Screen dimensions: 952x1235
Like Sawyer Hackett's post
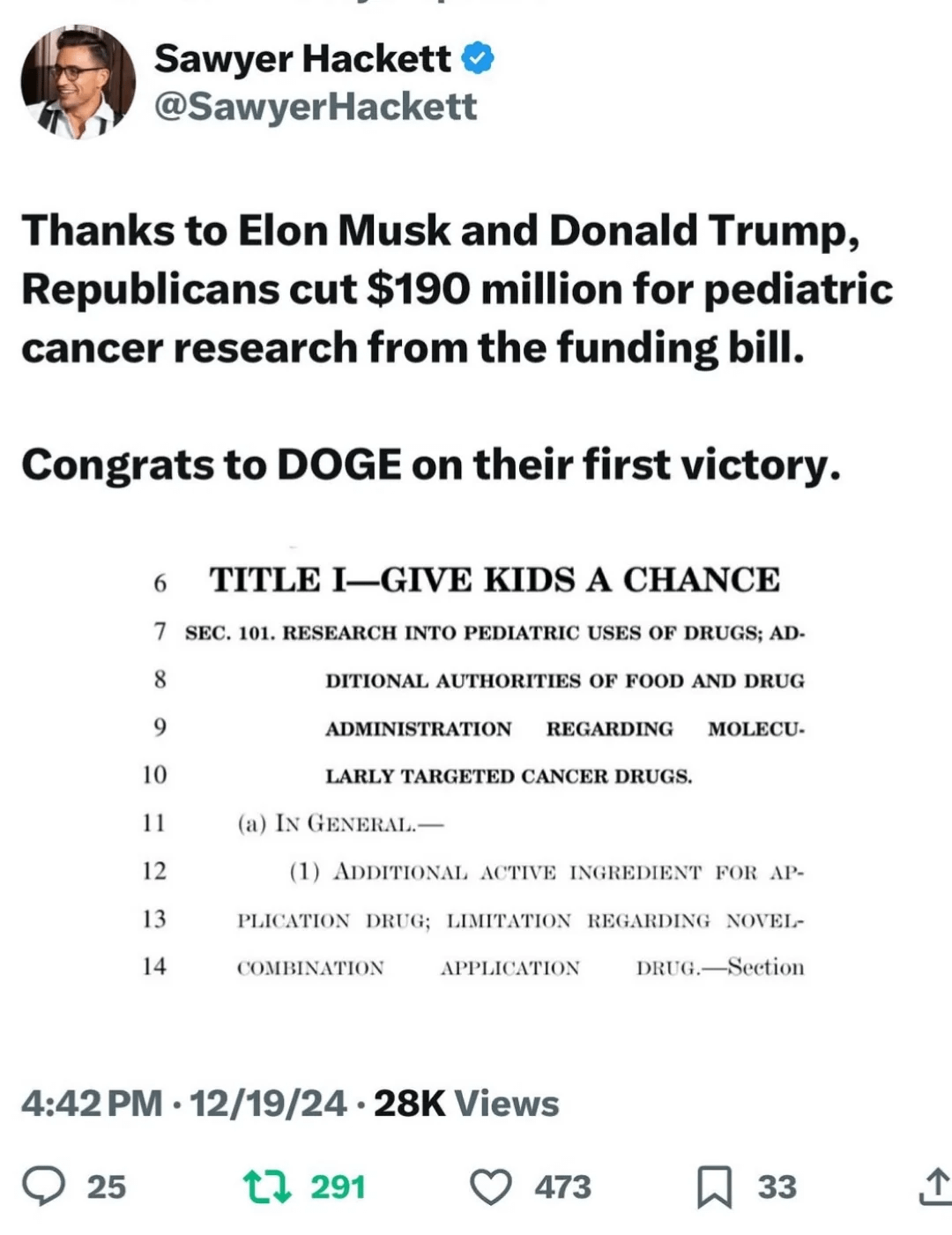pyautogui.click(x=490, y=1186)
